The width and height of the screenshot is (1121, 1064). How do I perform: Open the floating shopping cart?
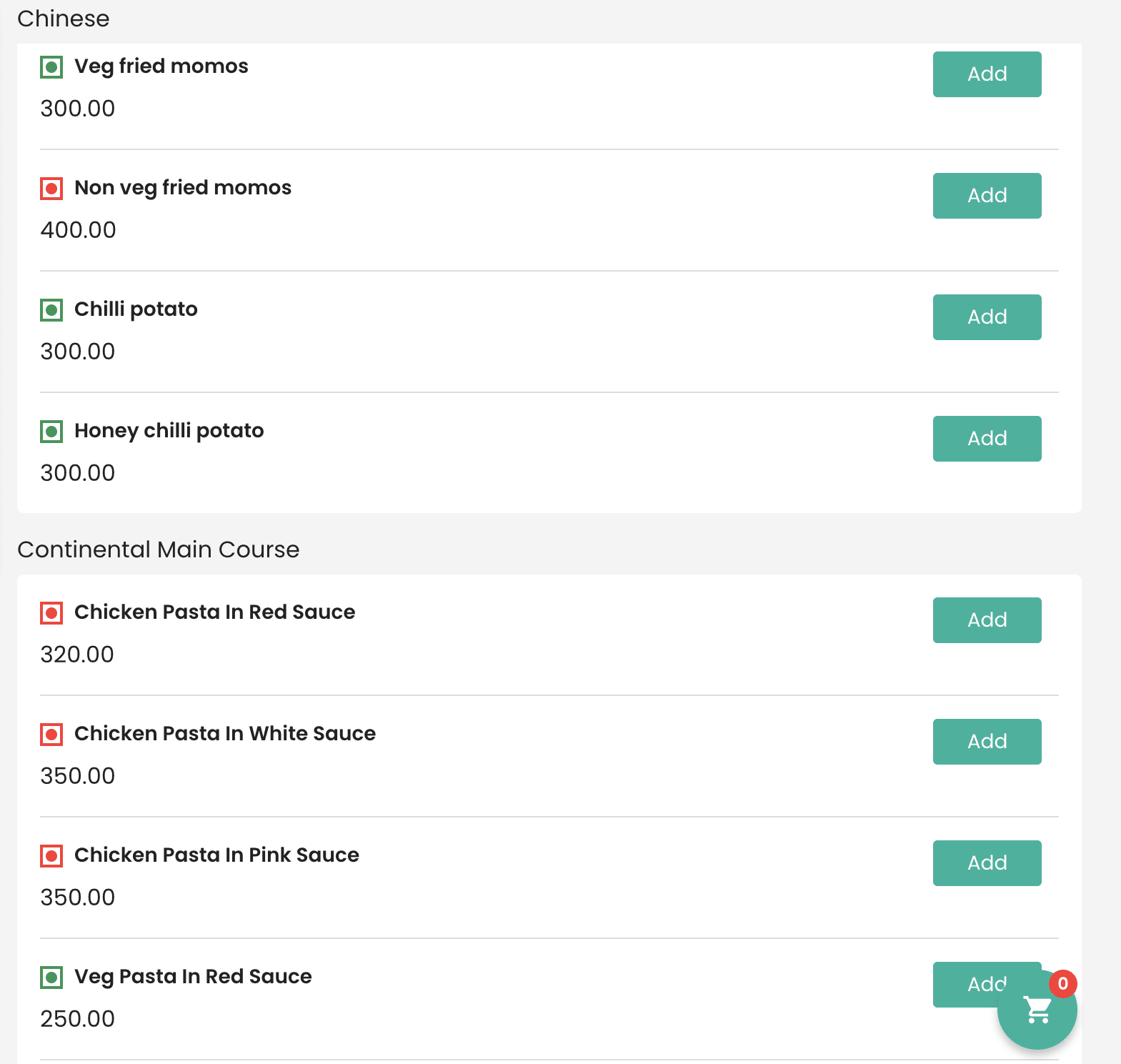point(1037,1010)
